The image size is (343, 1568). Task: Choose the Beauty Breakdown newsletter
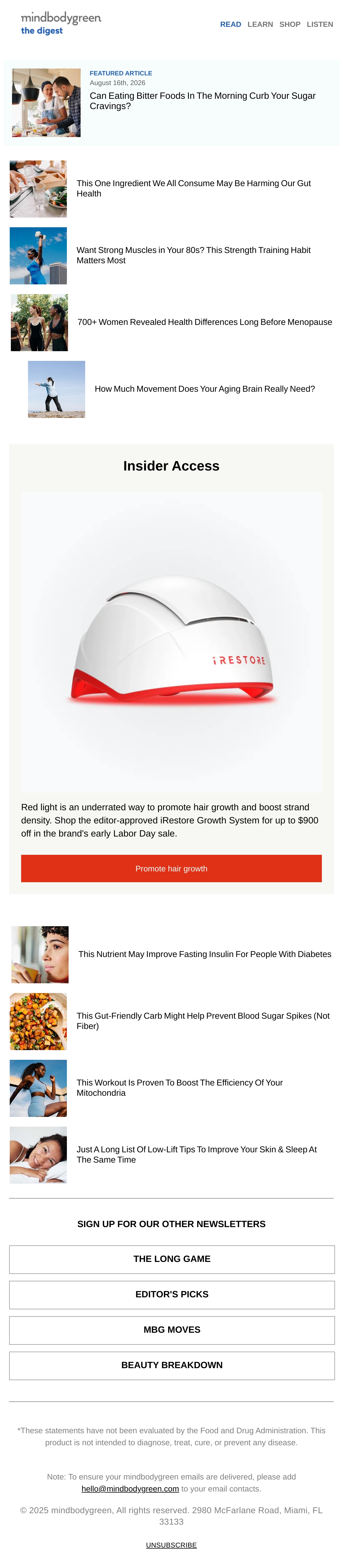coord(172,1365)
